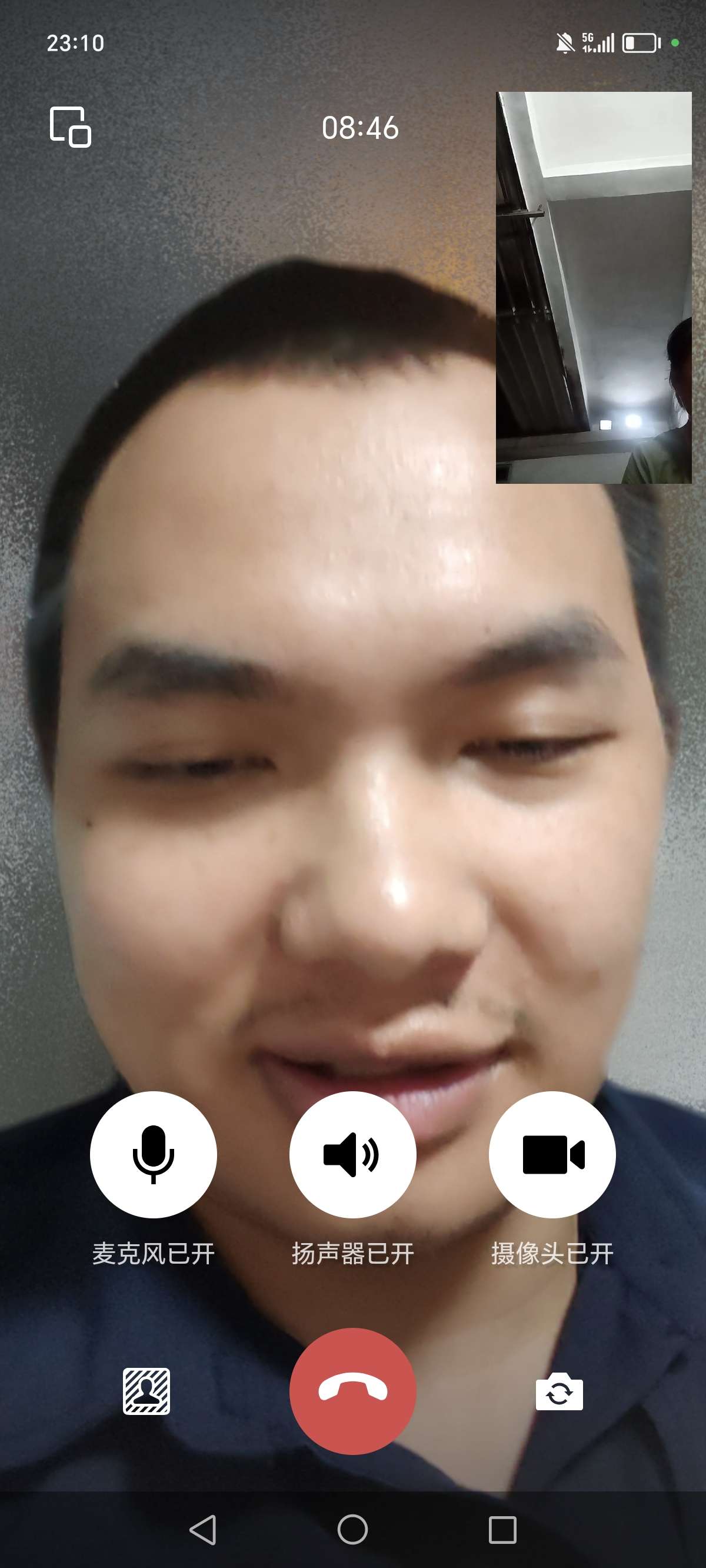Turn off the speaker (扬声器已开)
Viewport: 706px width, 1568px height.
[x=352, y=1155]
